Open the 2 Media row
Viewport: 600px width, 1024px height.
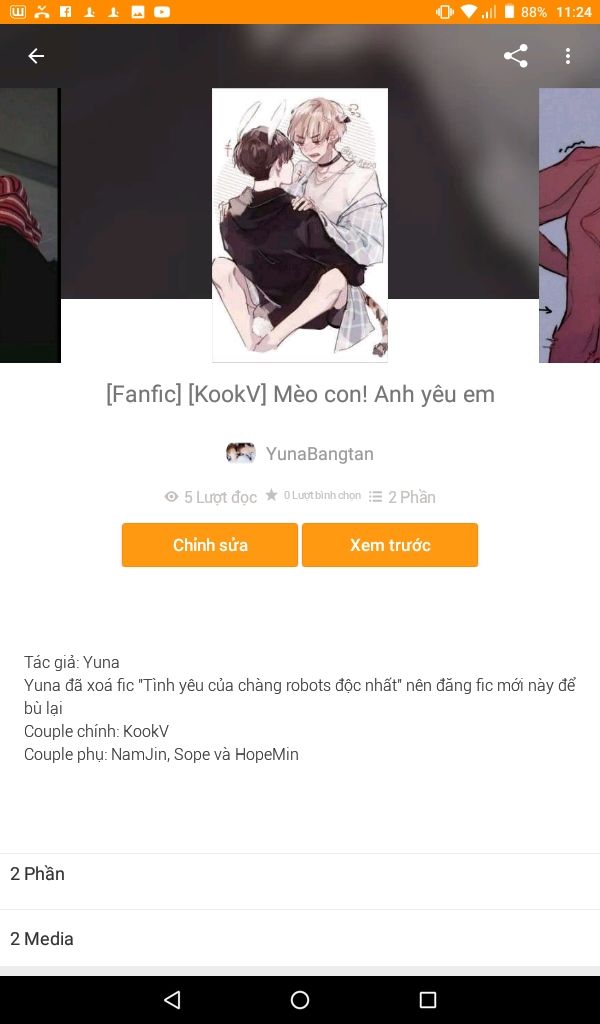(300, 938)
